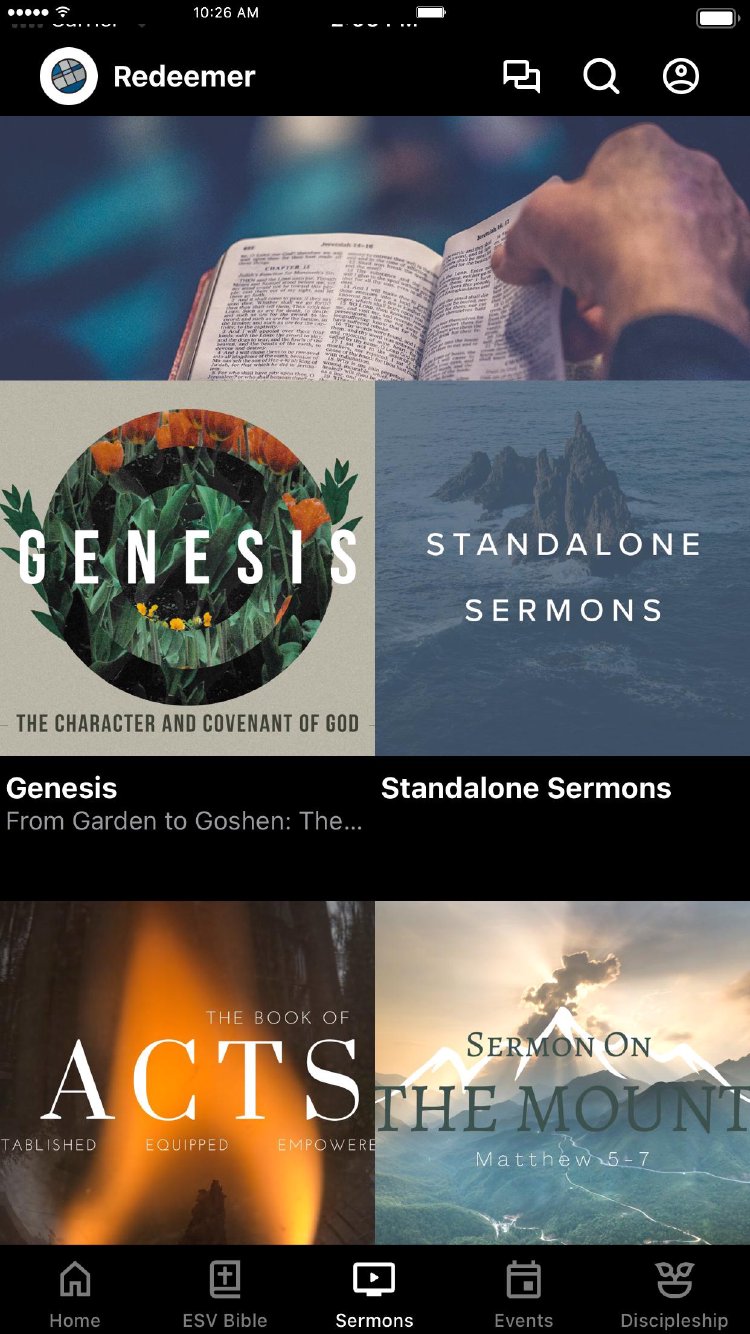750x1334 pixels.
Task: Open the Sermon on the Mount series
Action: click(x=562, y=1072)
